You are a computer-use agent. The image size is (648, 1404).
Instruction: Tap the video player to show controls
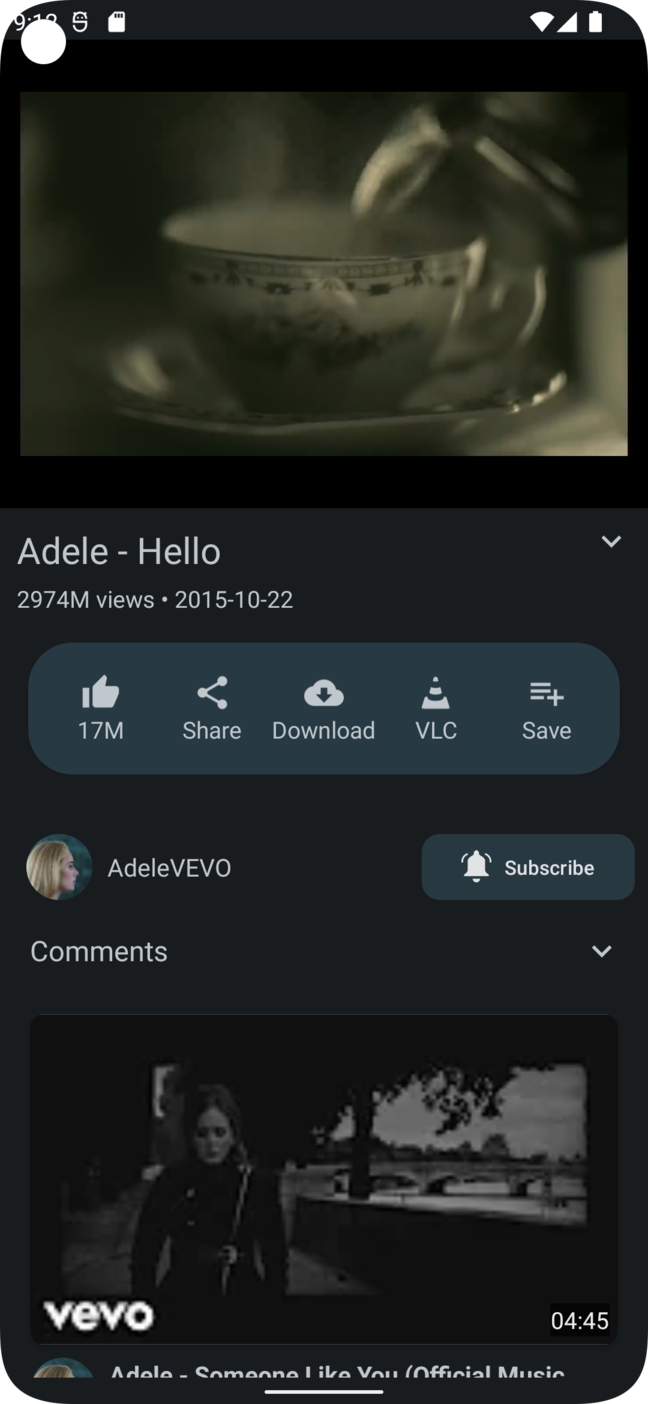pos(324,274)
